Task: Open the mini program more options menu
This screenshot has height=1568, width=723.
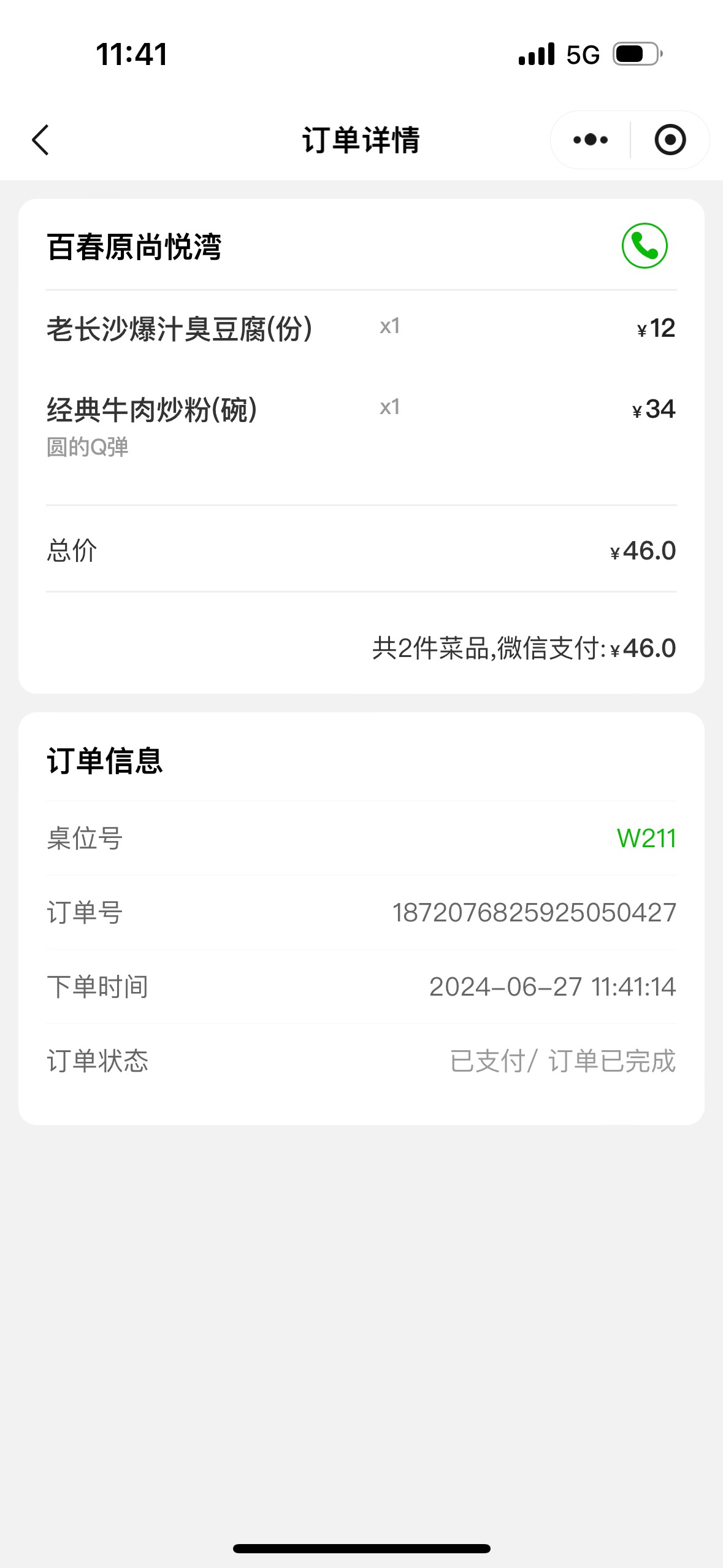Action: [591, 140]
